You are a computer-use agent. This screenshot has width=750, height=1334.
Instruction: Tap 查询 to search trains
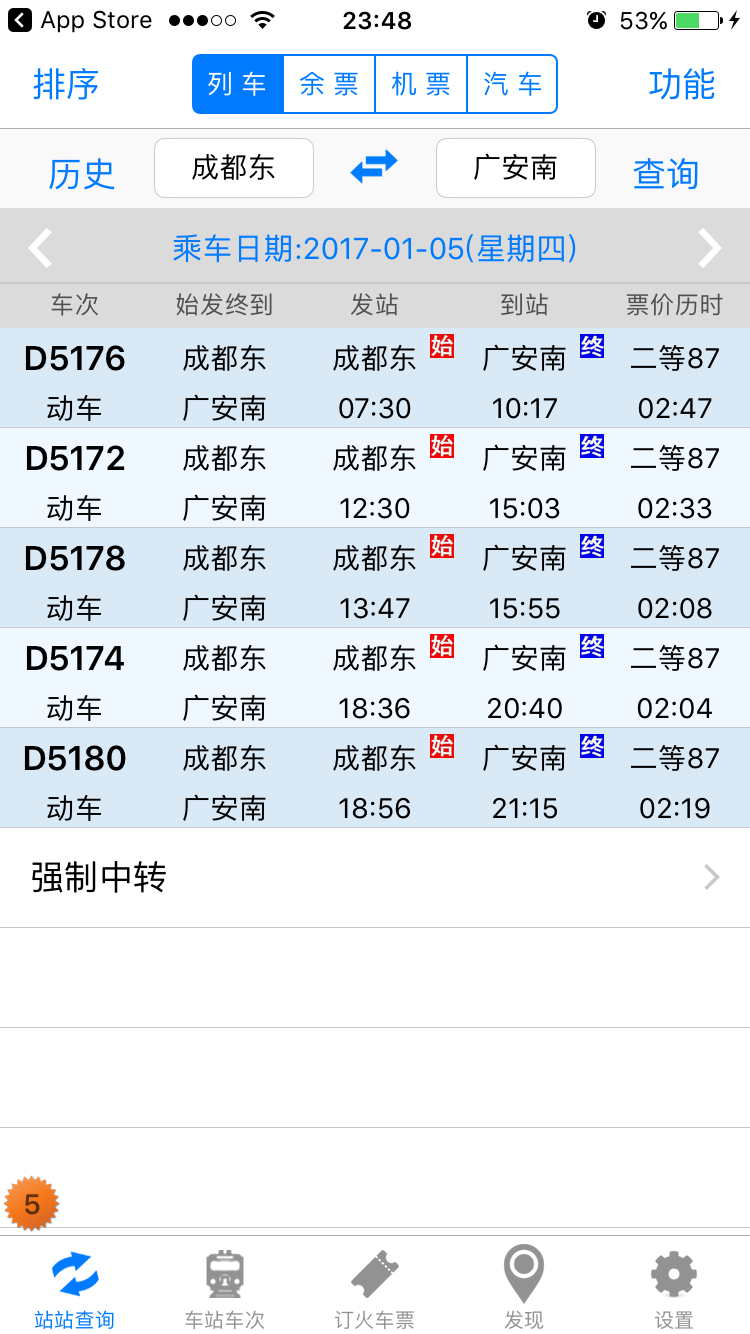coord(665,174)
